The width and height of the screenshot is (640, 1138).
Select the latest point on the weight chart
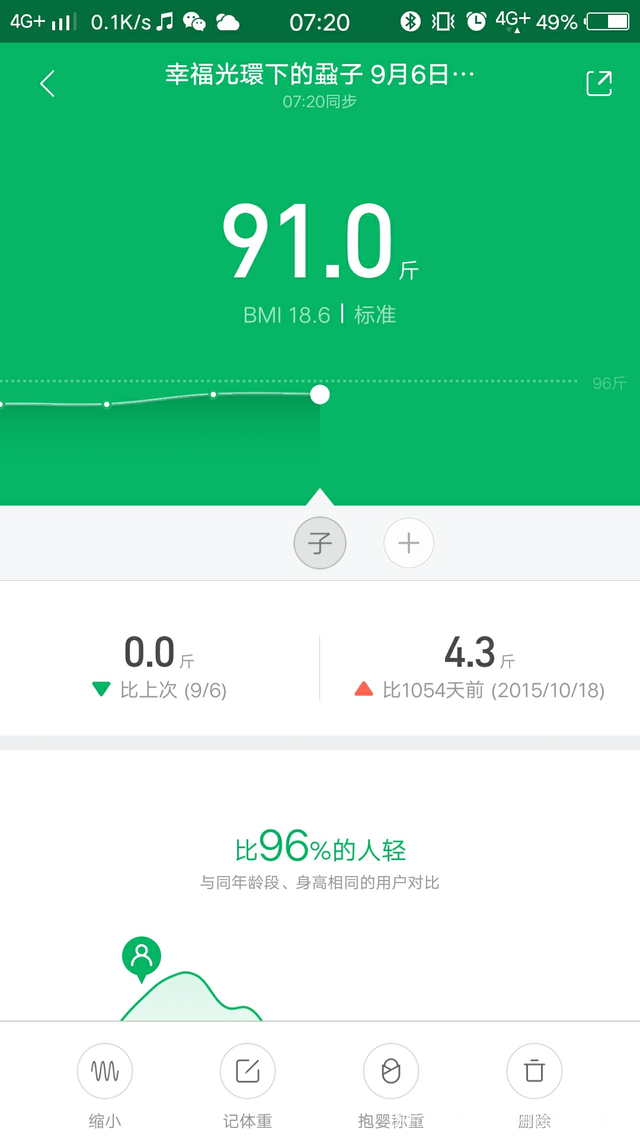[x=320, y=394]
